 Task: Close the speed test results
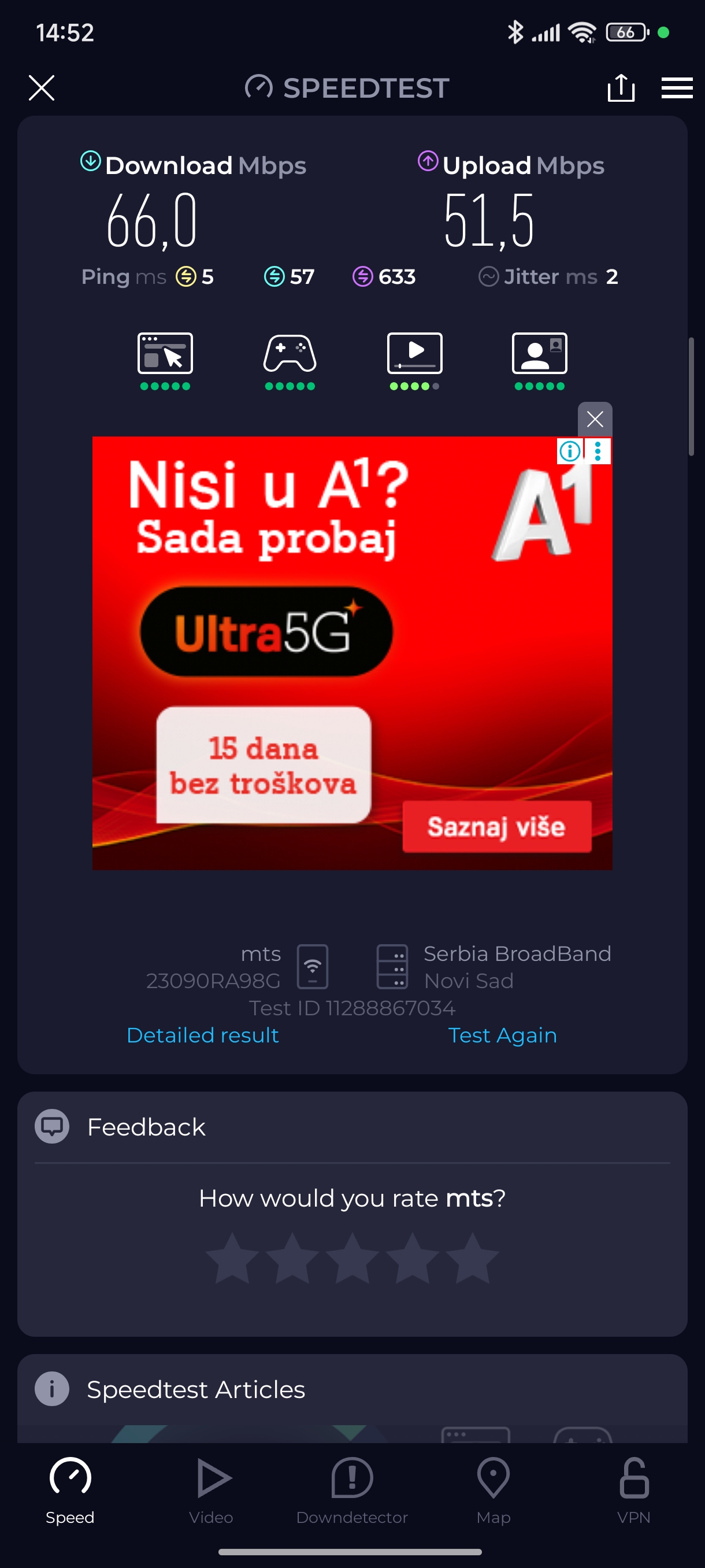click(42, 88)
